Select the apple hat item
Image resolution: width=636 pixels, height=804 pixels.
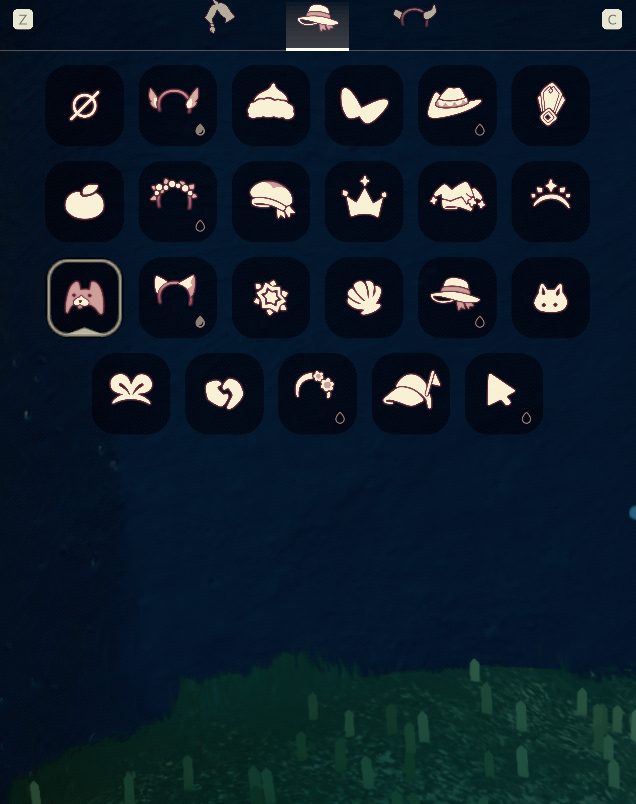(85, 201)
